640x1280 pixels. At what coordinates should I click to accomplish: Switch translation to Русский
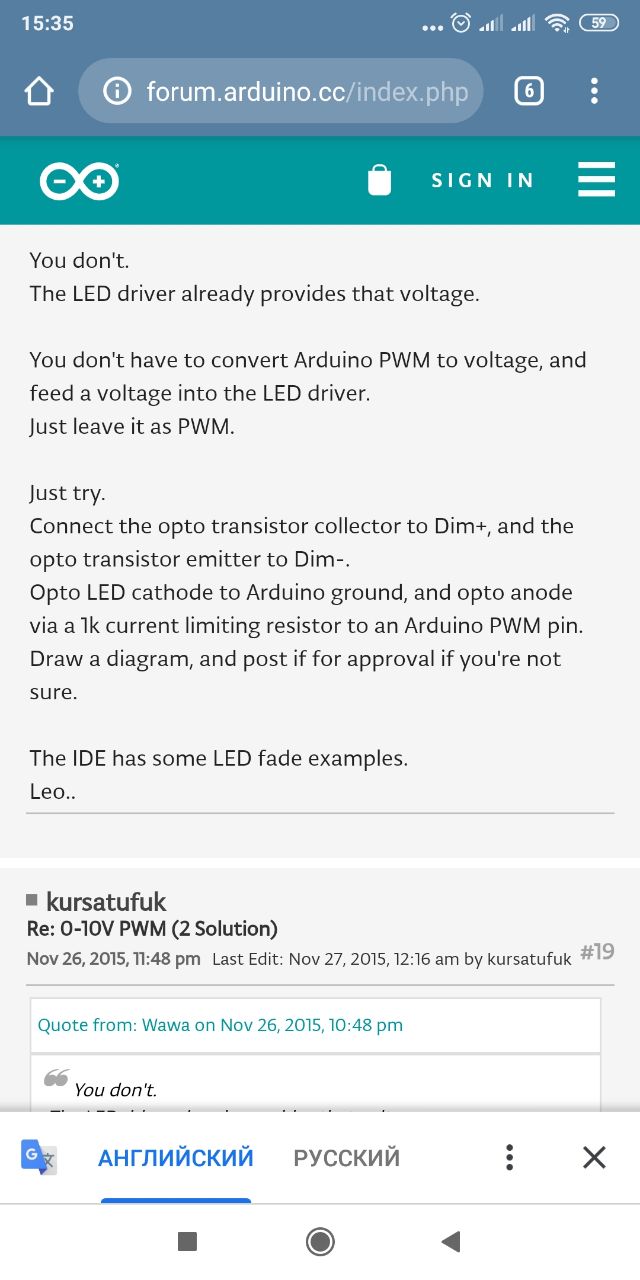pyautogui.click(x=346, y=1158)
